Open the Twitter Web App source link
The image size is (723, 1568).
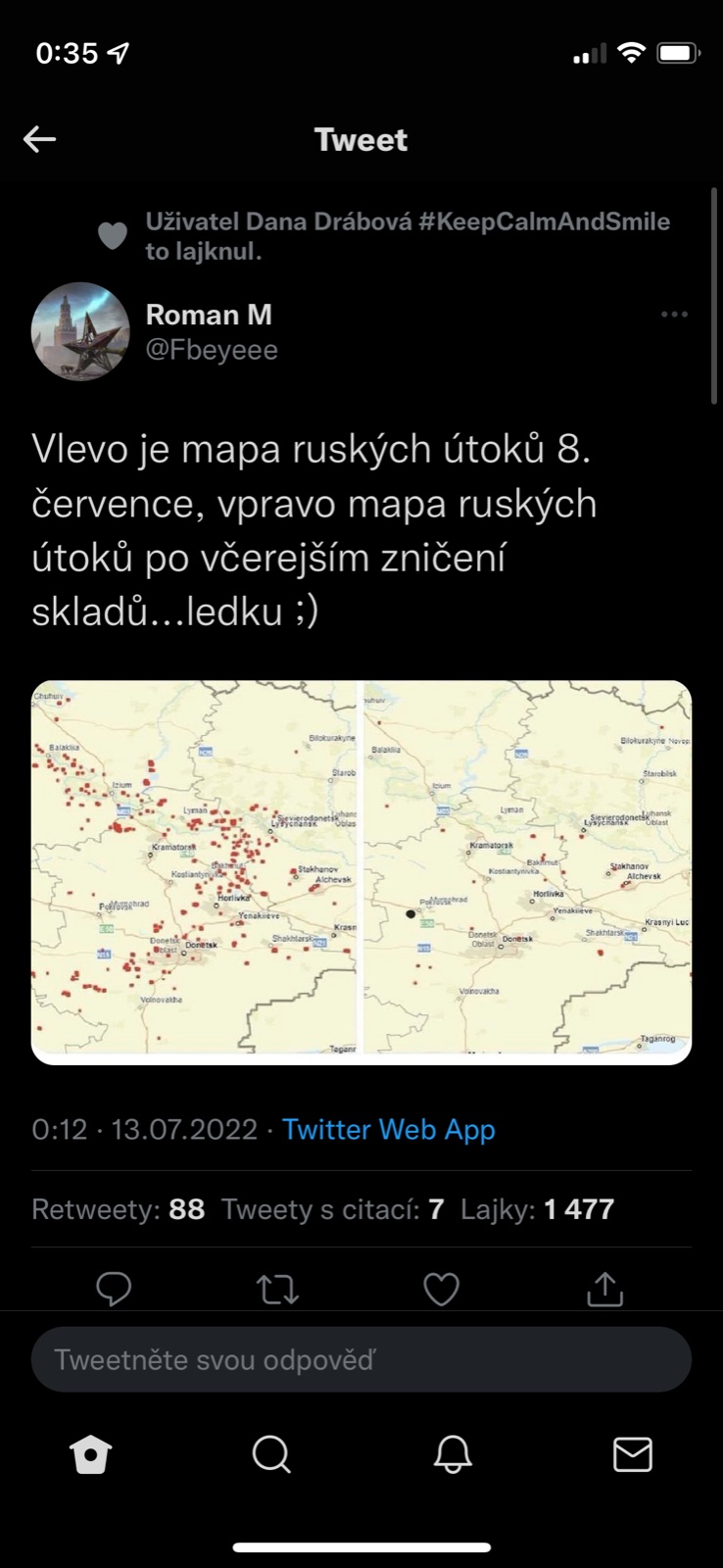pos(388,1129)
